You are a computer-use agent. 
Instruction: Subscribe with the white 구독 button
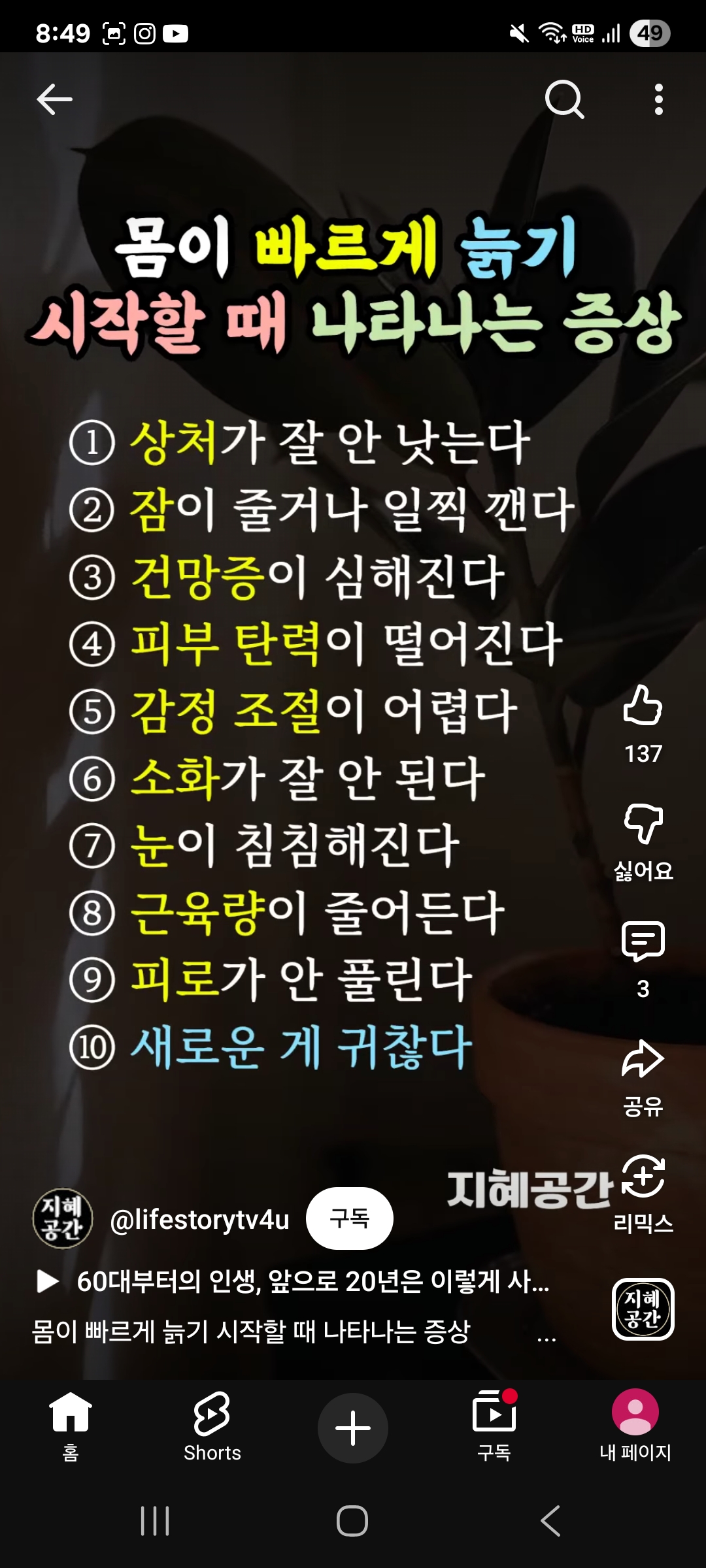pos(349,1218)
